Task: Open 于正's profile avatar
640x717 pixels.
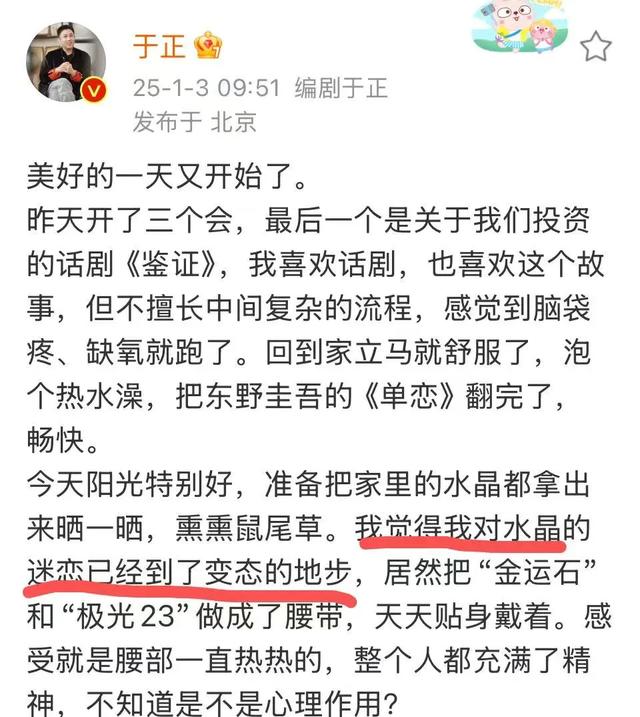Action: coord(64,60)
